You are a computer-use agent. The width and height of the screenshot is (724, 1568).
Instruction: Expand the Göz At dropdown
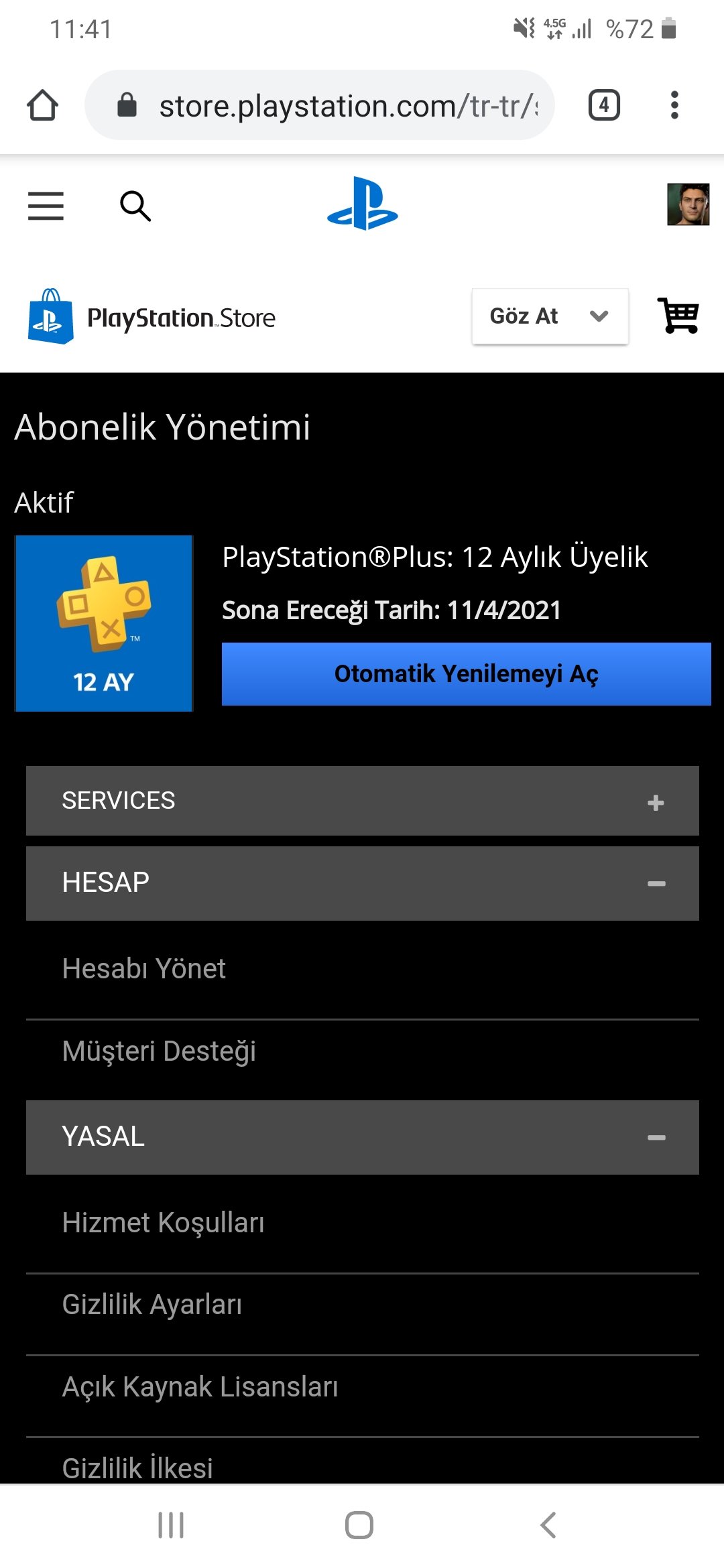(550, 316)
